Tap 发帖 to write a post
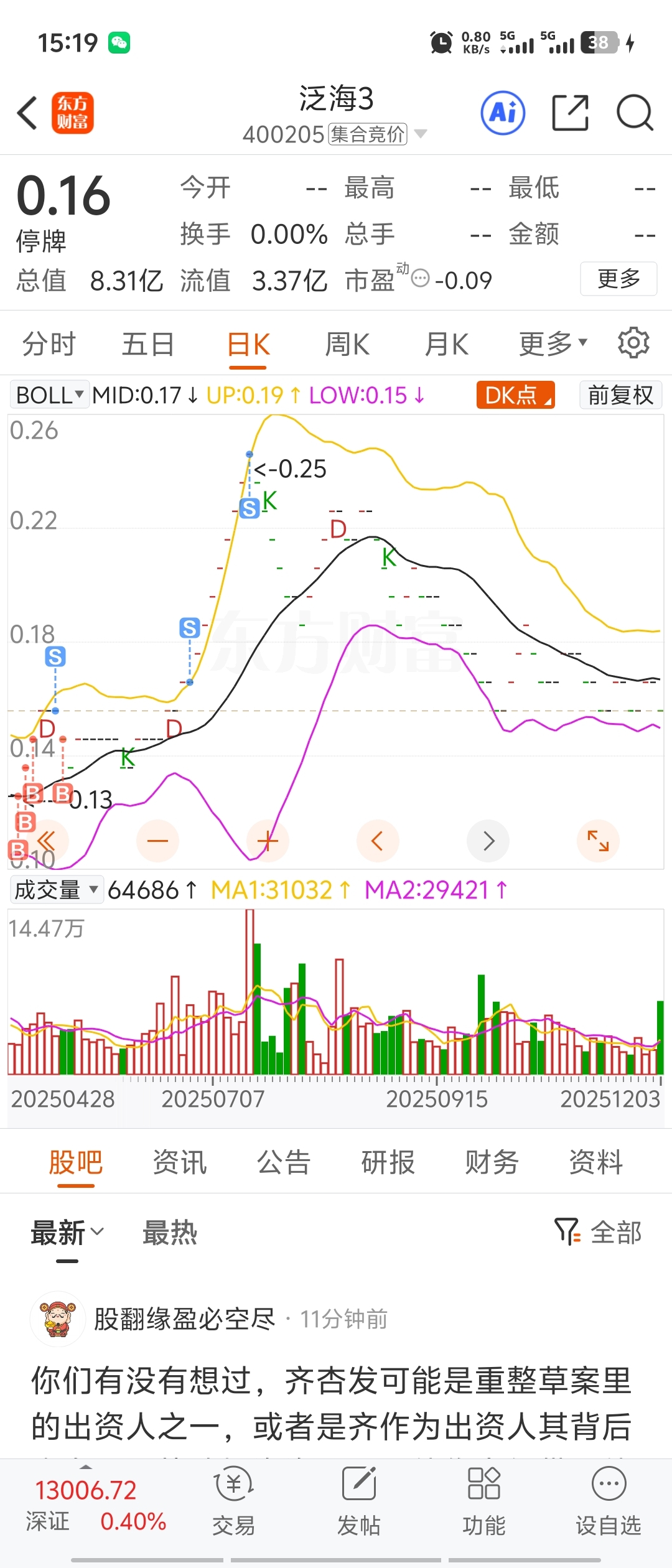This screenshot has width=672, height=1568. pos(359,1500)
